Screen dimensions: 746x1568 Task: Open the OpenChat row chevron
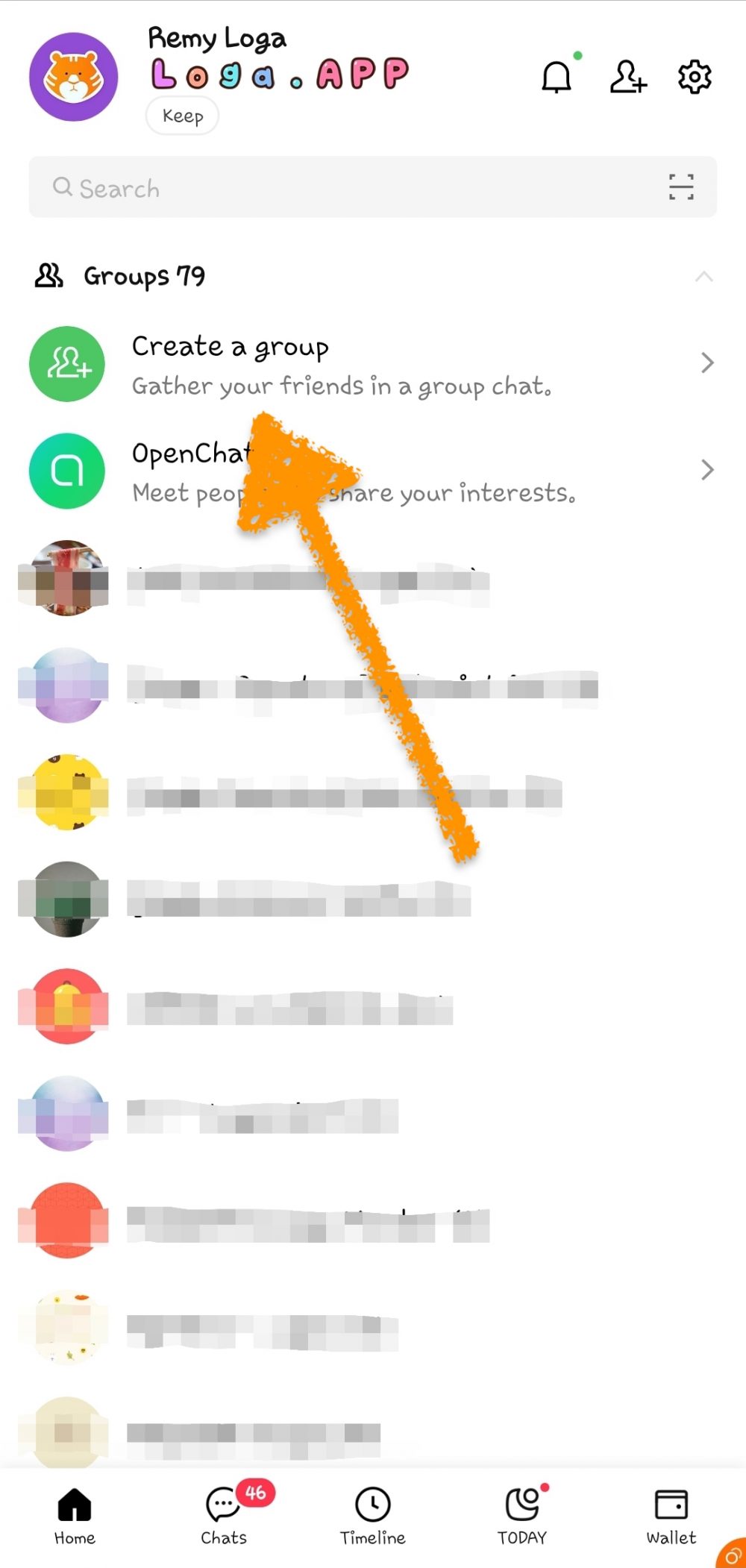[x=706, y=471]
